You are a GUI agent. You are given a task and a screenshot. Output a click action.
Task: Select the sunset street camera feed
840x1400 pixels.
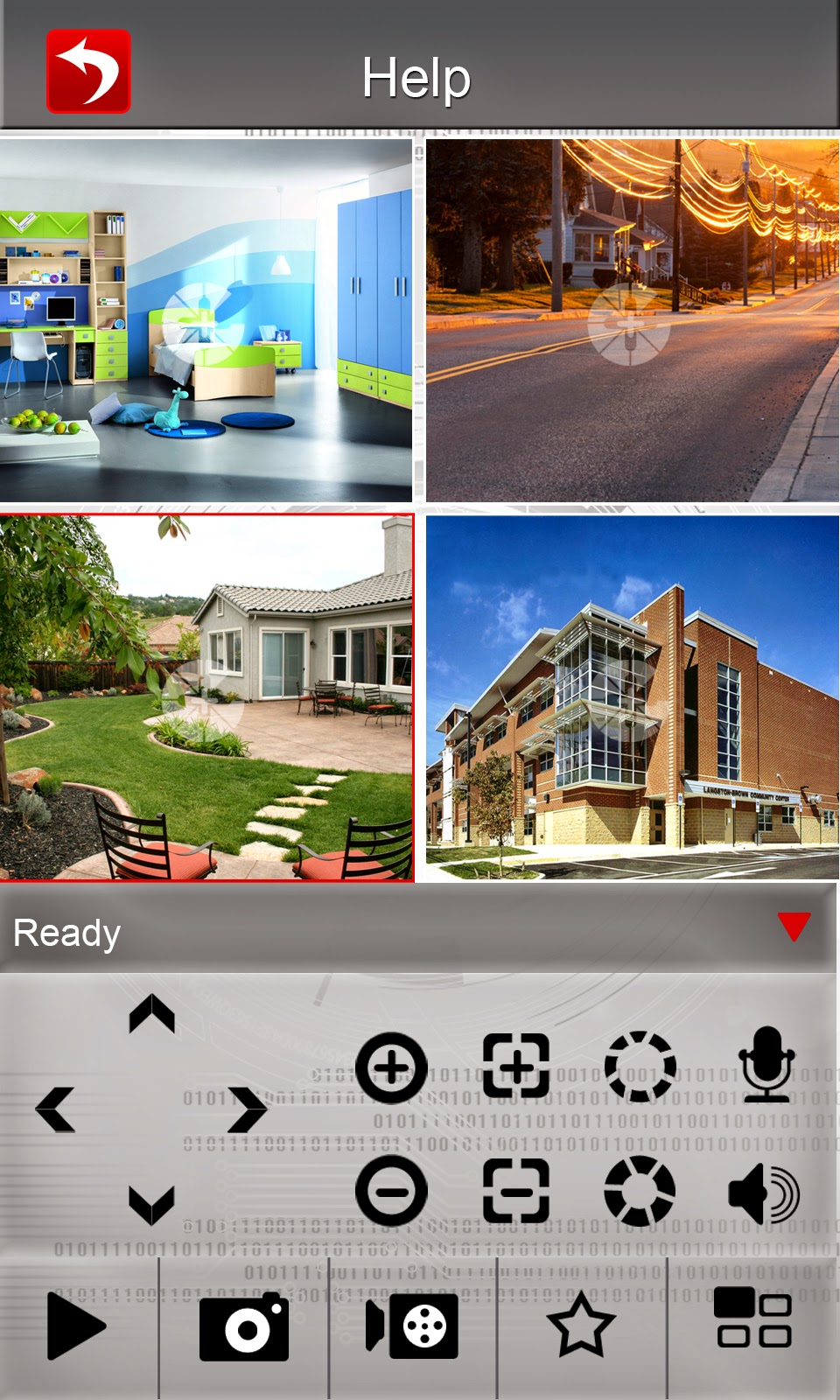[632, 320]
